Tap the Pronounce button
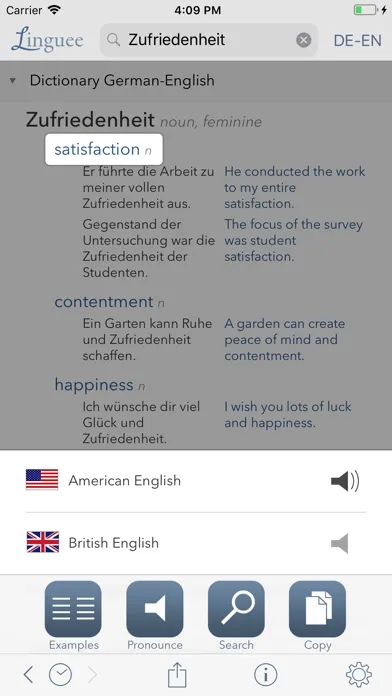392x696 pixels. [154, 609]
